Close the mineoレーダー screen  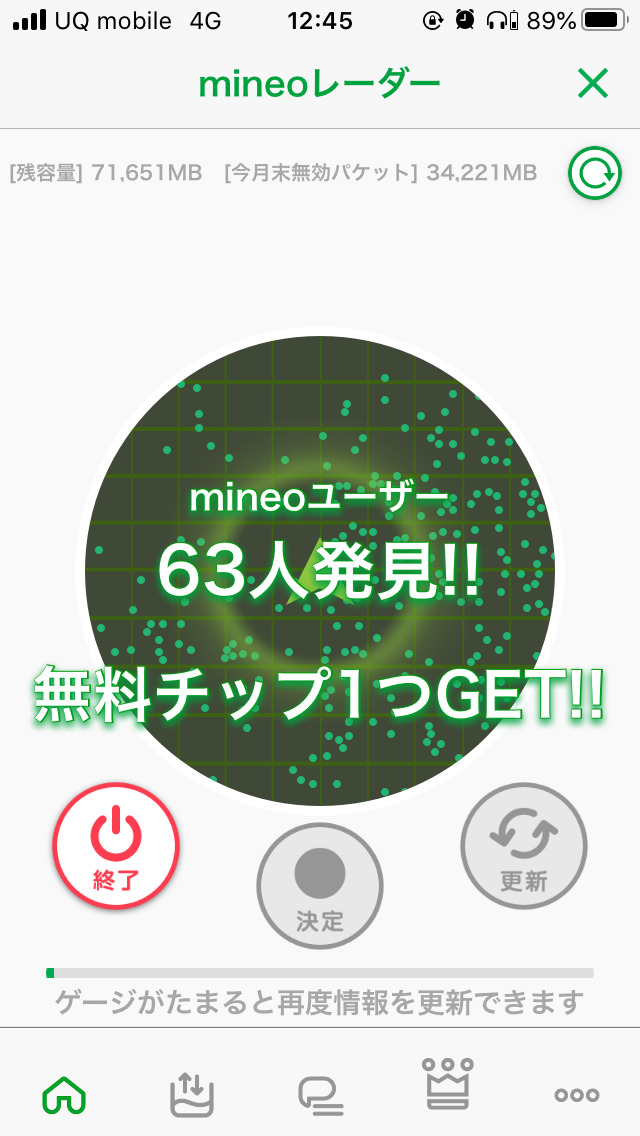click(592, 85)
